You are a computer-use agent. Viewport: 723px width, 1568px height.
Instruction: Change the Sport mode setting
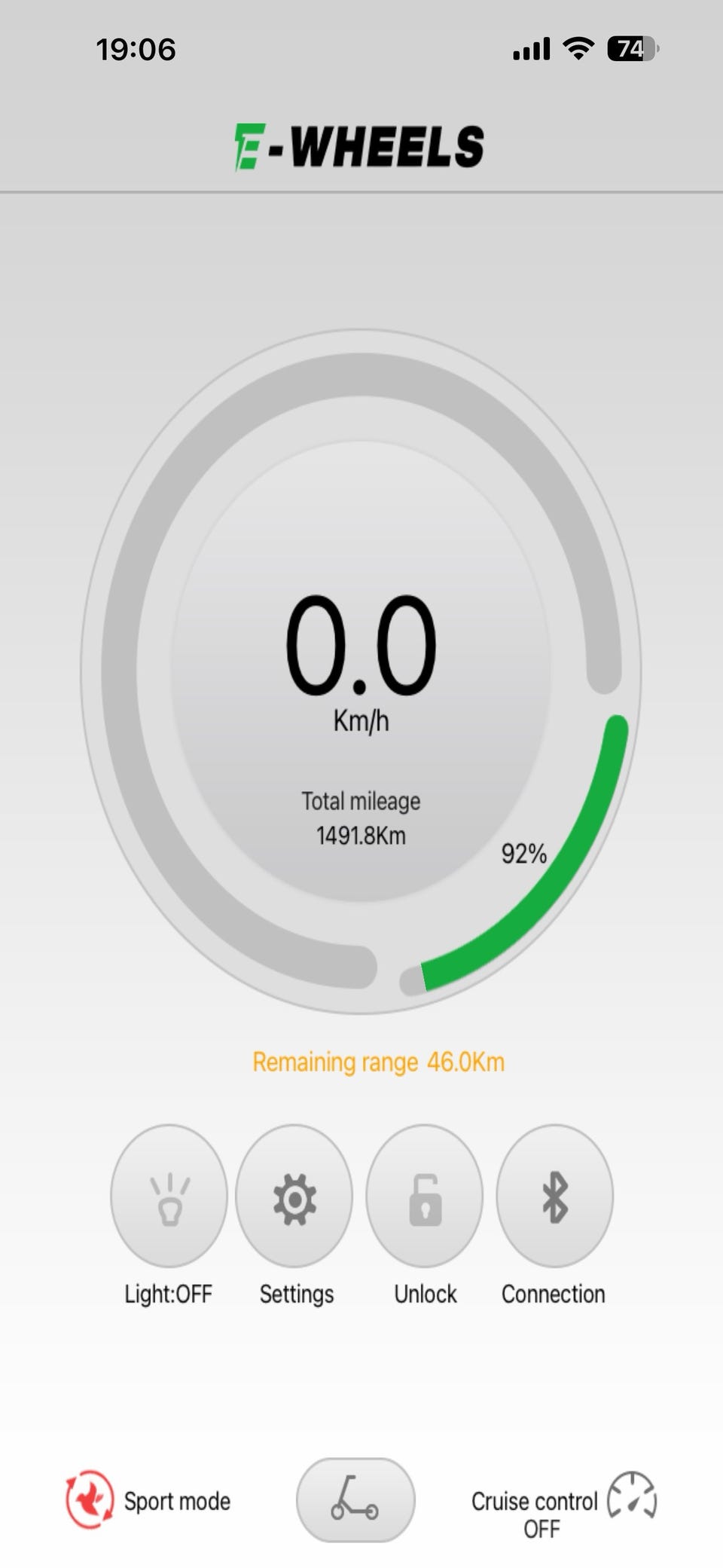[148, 1499]
